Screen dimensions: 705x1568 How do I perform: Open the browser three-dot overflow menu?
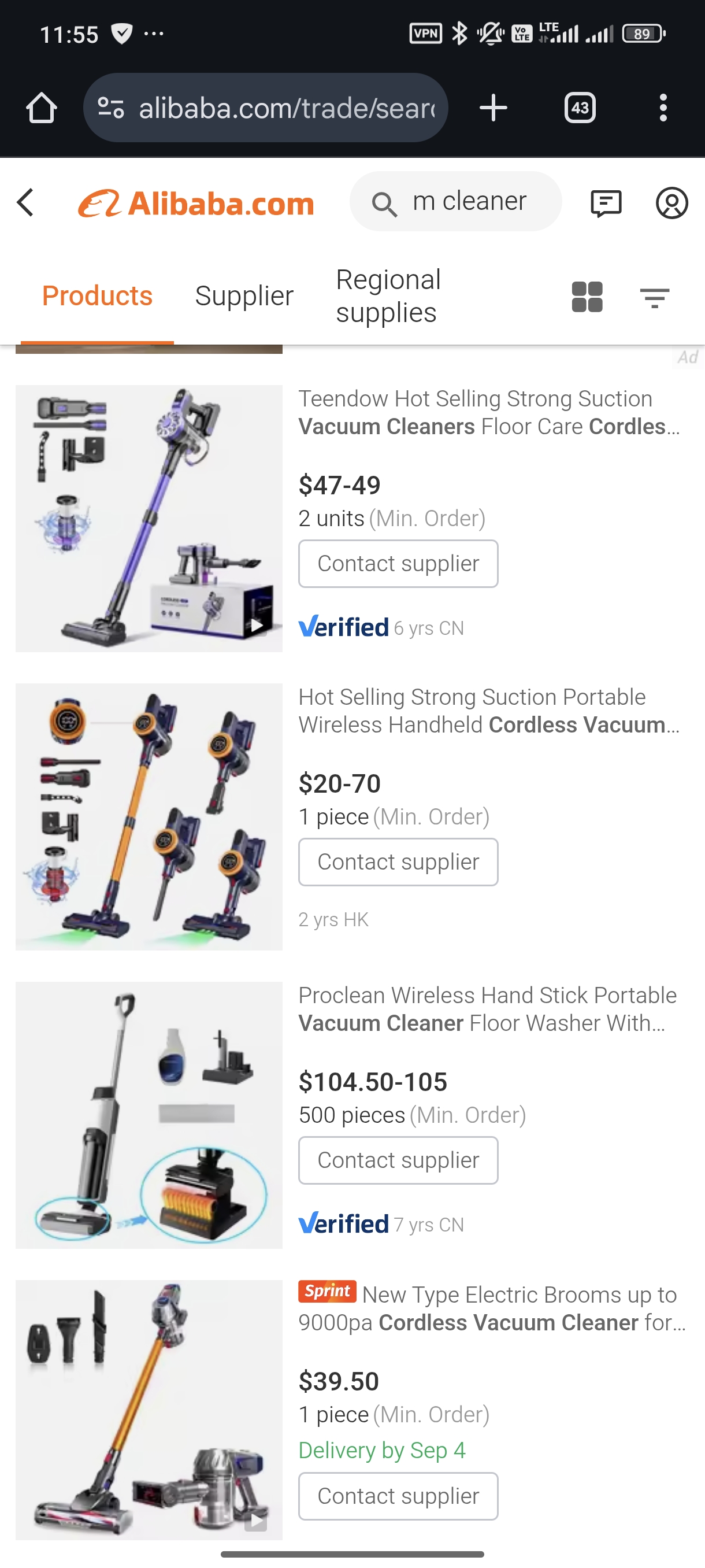pos(663,108)
